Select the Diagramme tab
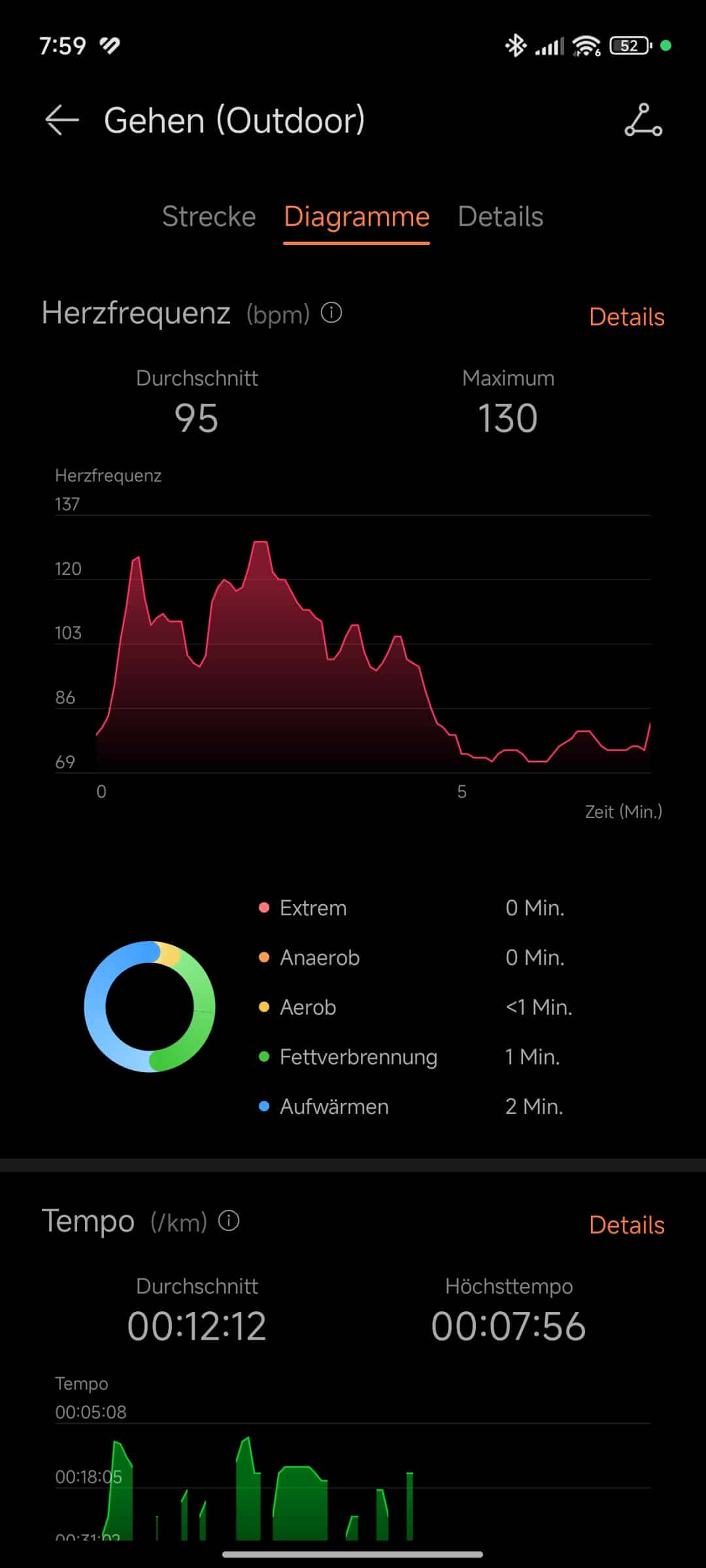Viewport: 706px width, 1568px height. 356,217
